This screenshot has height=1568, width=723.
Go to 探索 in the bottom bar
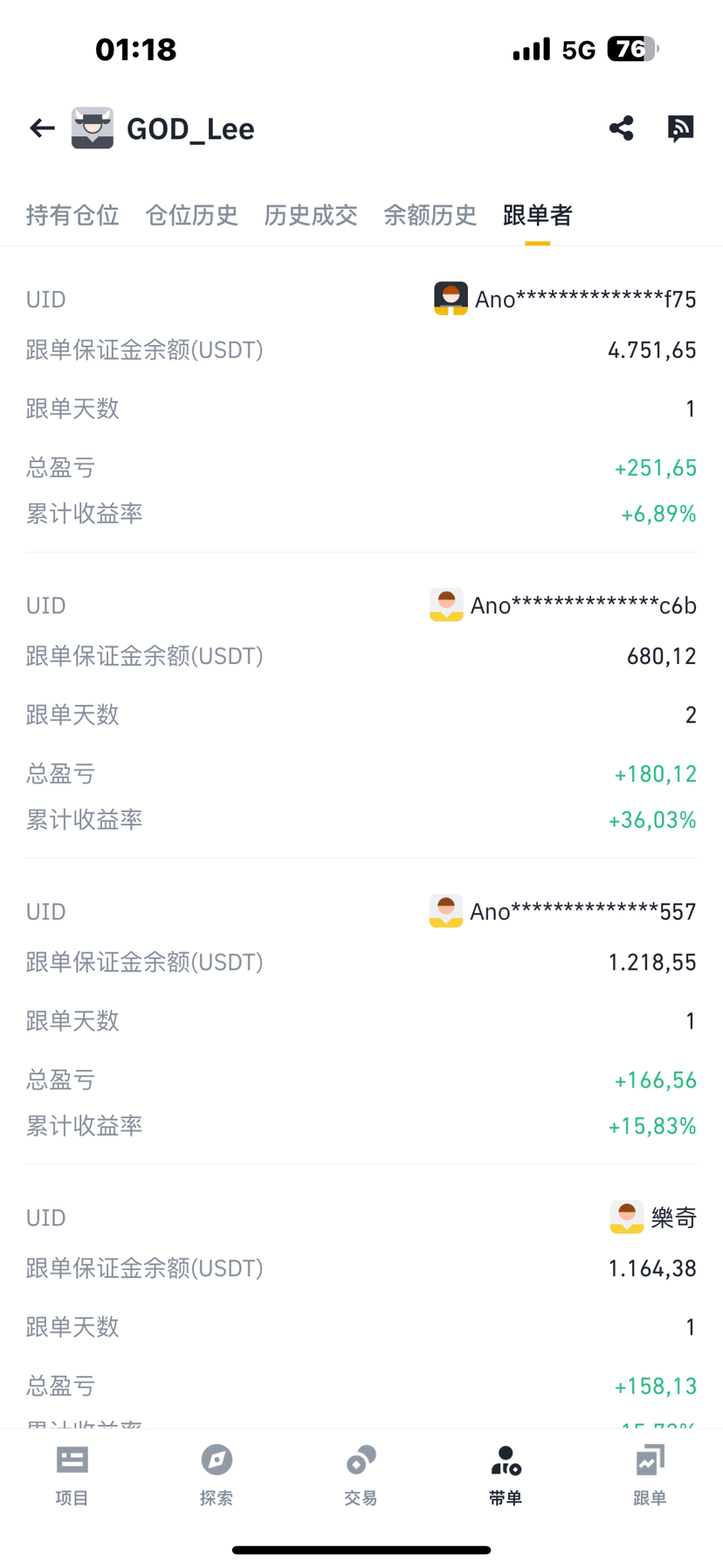point(217,1475)
